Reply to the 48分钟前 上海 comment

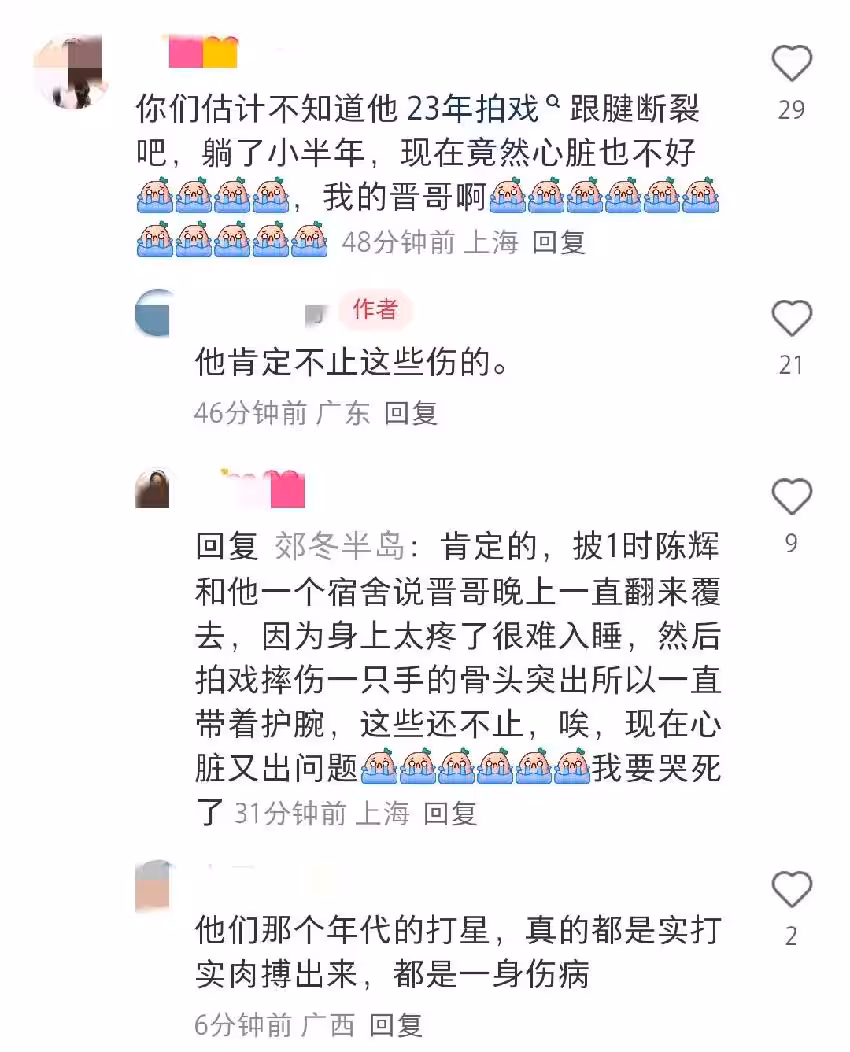click(559, 242)
